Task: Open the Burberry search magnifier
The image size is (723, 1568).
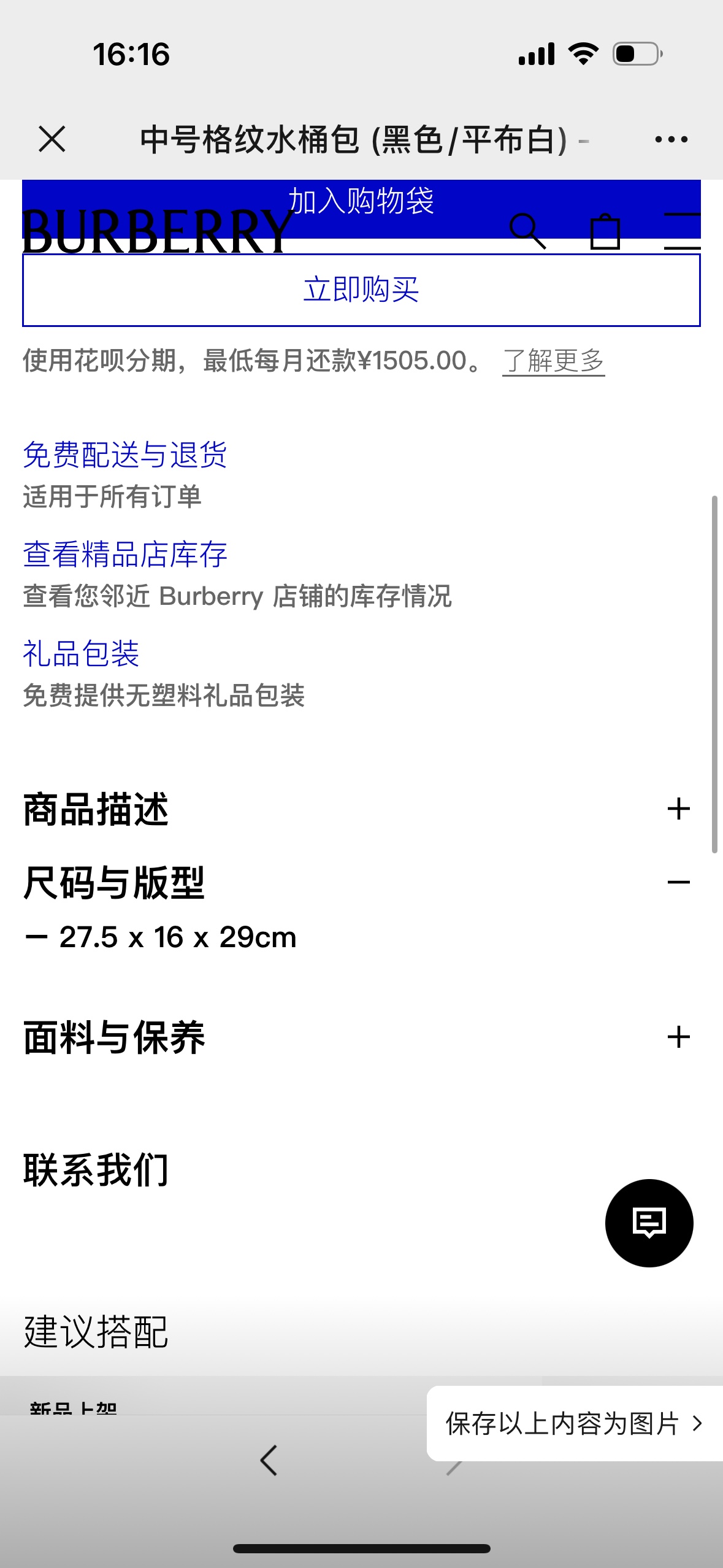Action: (527, 231)
